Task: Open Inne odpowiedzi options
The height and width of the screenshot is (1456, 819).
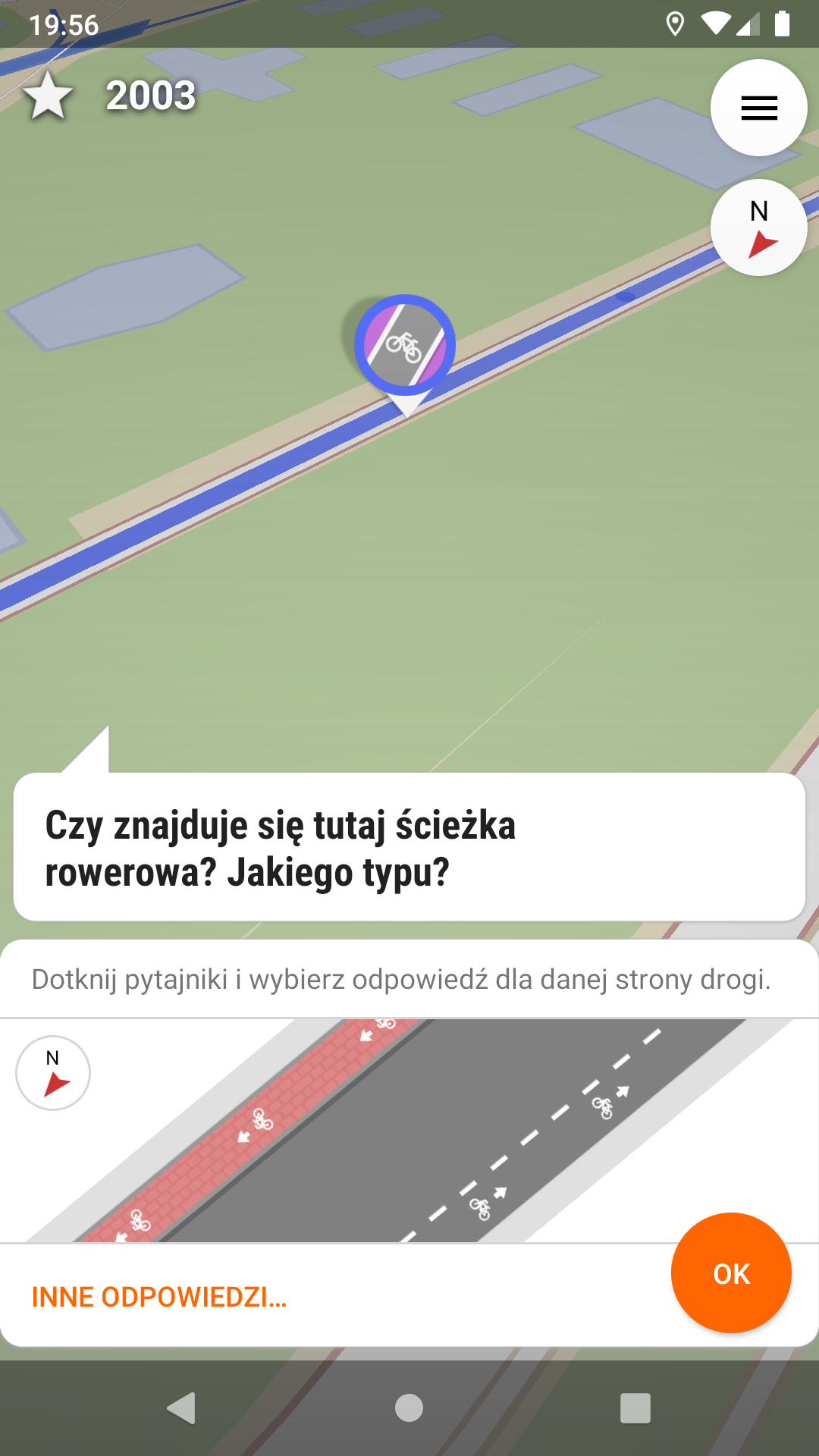Action: pyautogui.click(x=159, y=1297)
